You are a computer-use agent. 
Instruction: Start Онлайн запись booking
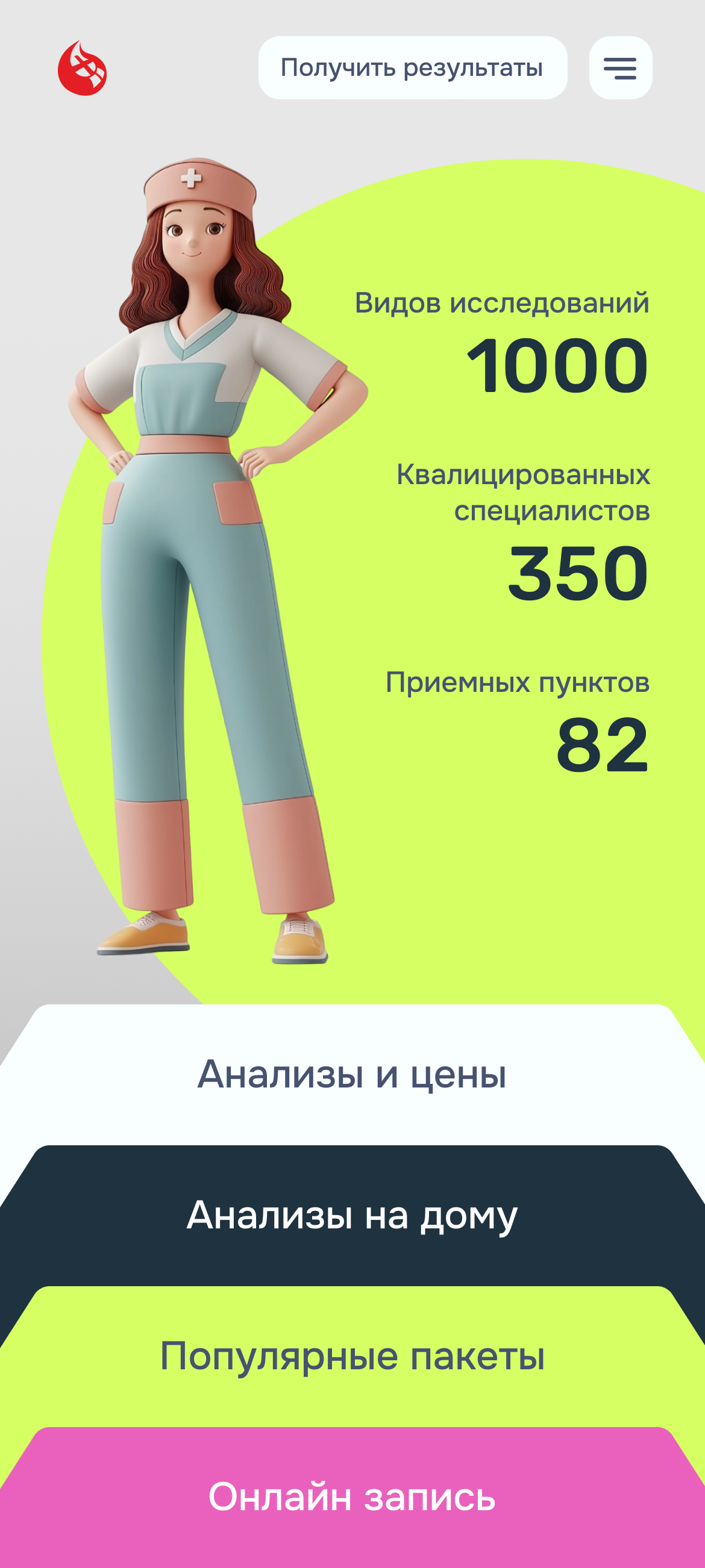click(352, 1498)
